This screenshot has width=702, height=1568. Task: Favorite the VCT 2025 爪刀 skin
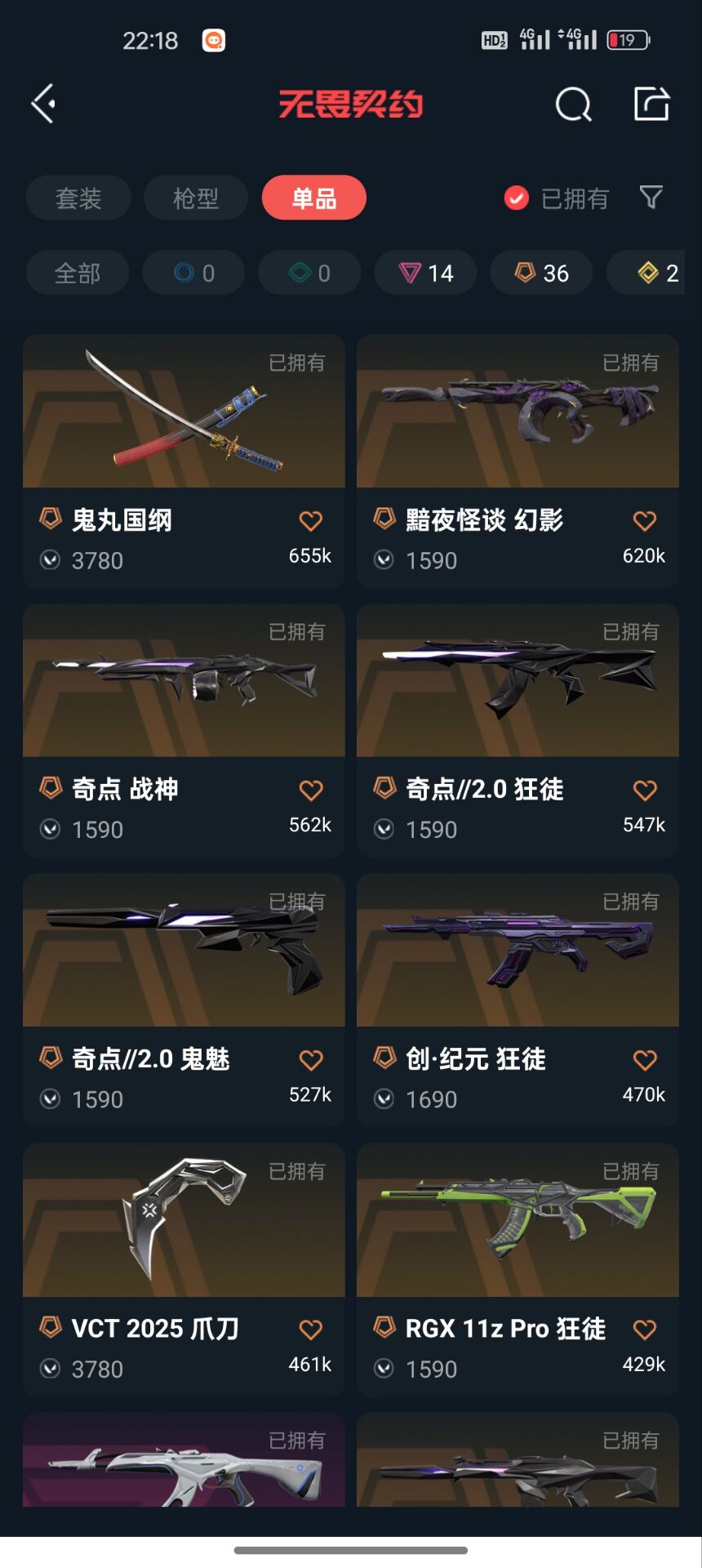point(311,1330)
